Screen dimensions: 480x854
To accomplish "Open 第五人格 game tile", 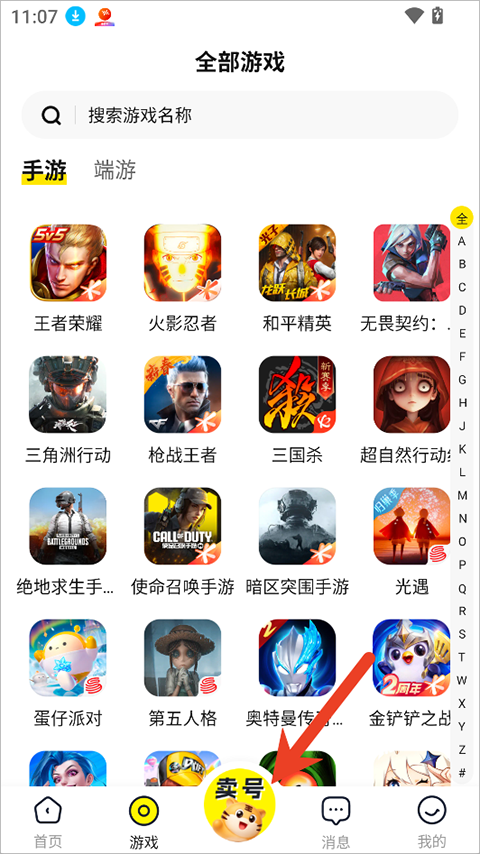I will [x=183, y=673].
